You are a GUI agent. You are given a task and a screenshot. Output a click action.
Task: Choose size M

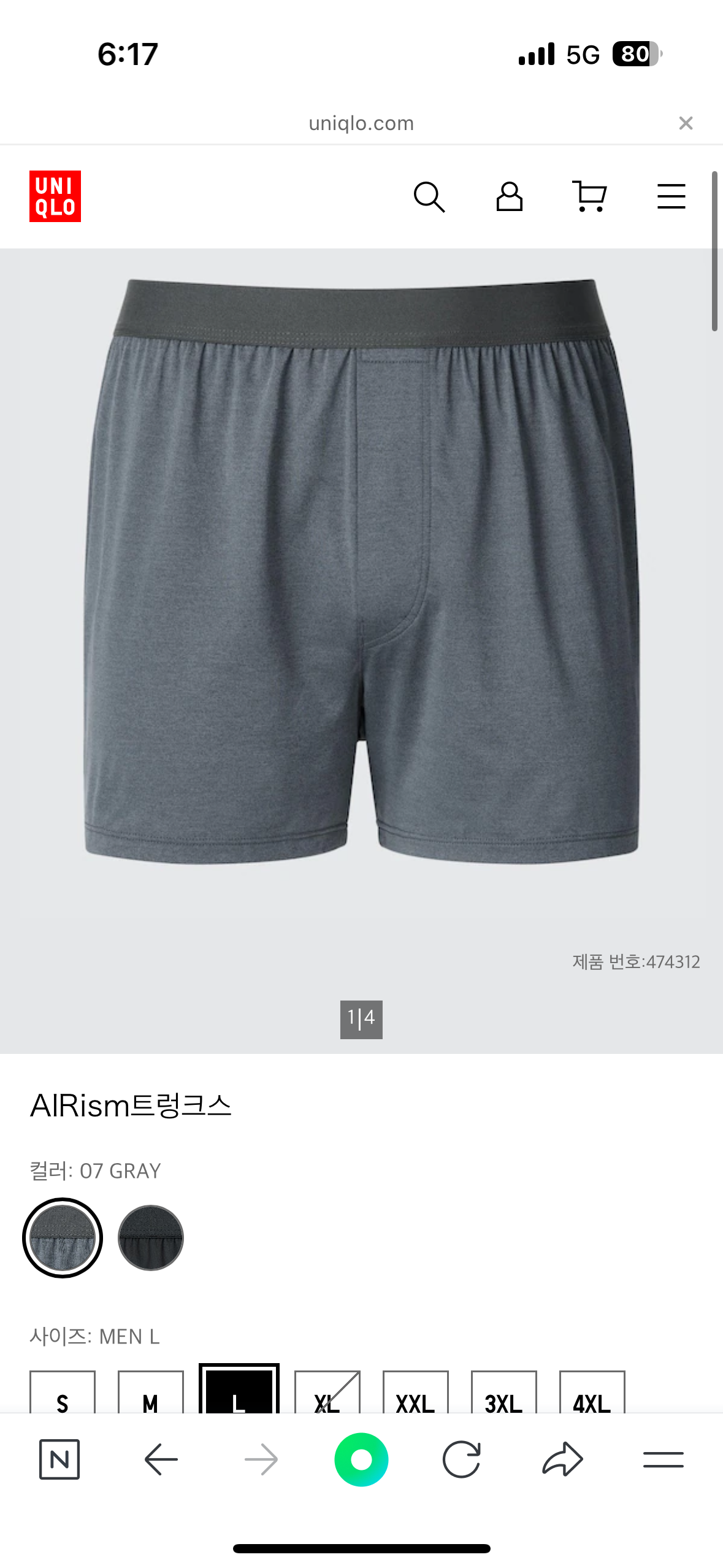click(151, 1396)
